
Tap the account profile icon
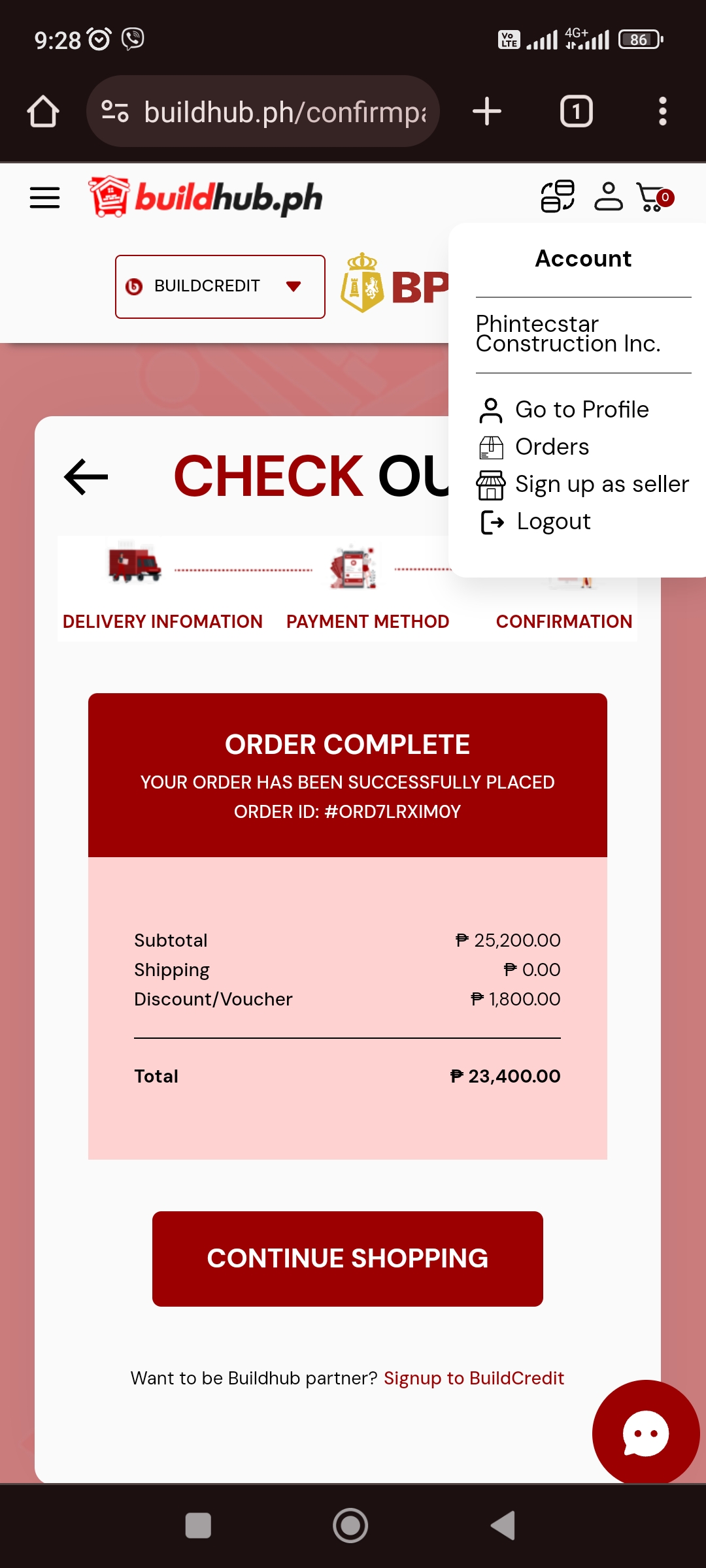(x=608, y=197)
